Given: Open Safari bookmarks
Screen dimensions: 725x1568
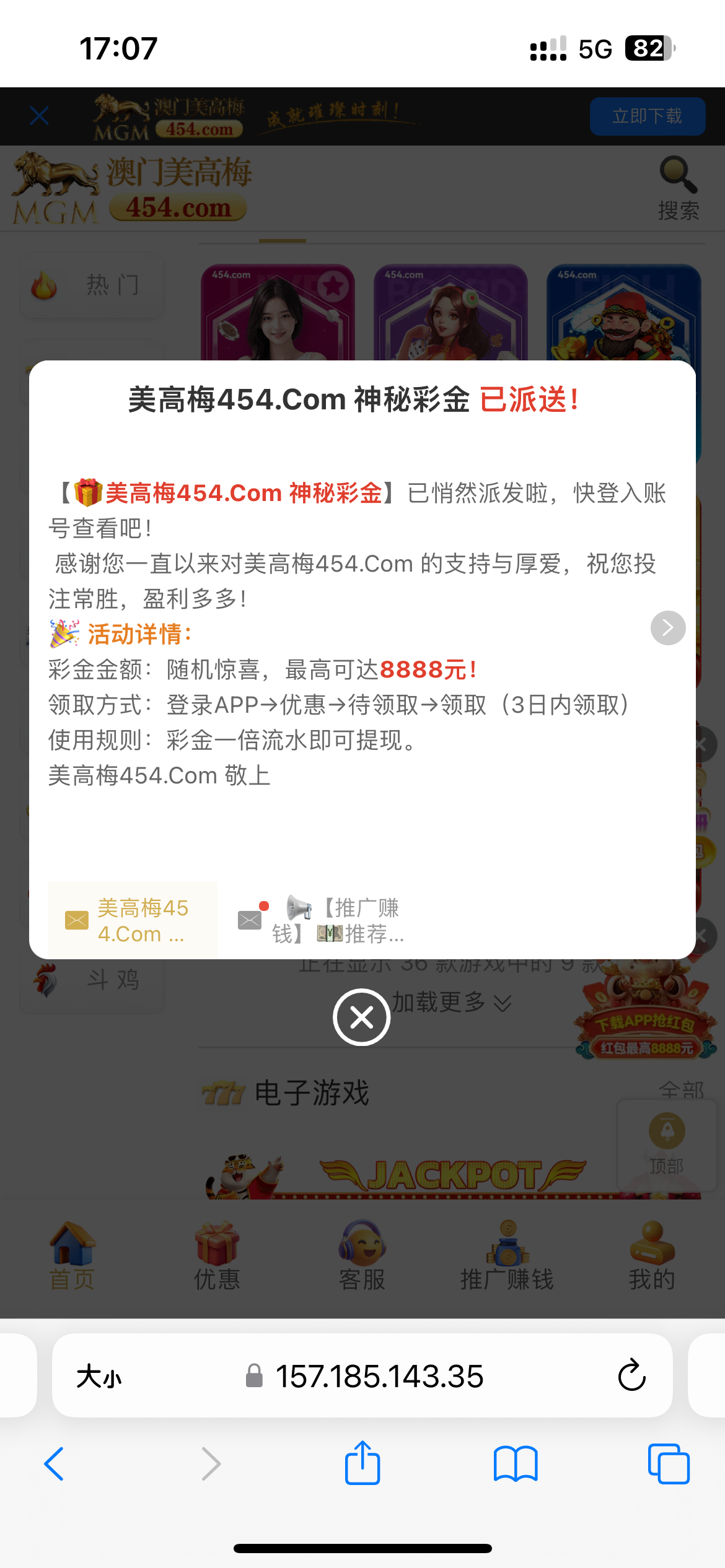Looking at the screenshot, I should coord(516,1463).
